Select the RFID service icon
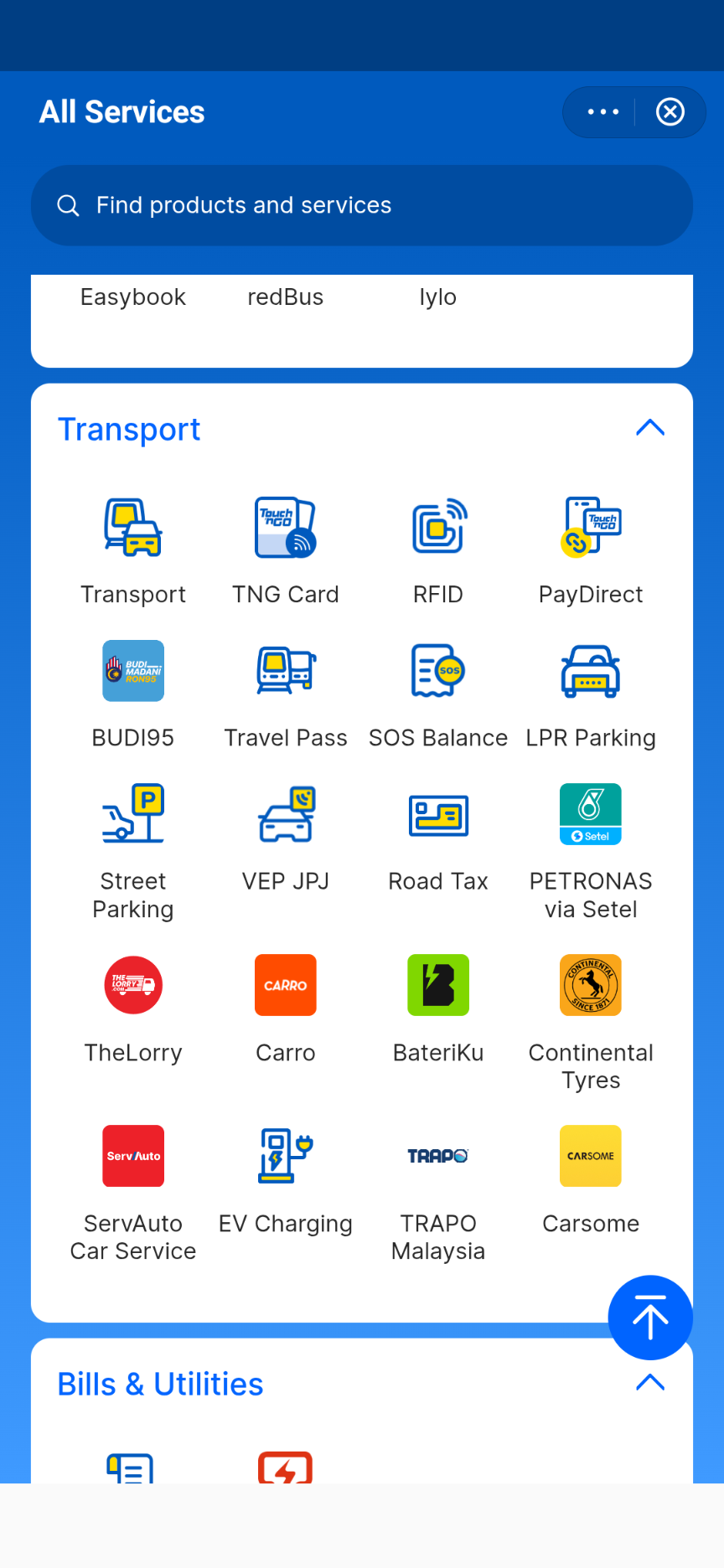Screen dimensions: 724x1568 tap(437, 528)
